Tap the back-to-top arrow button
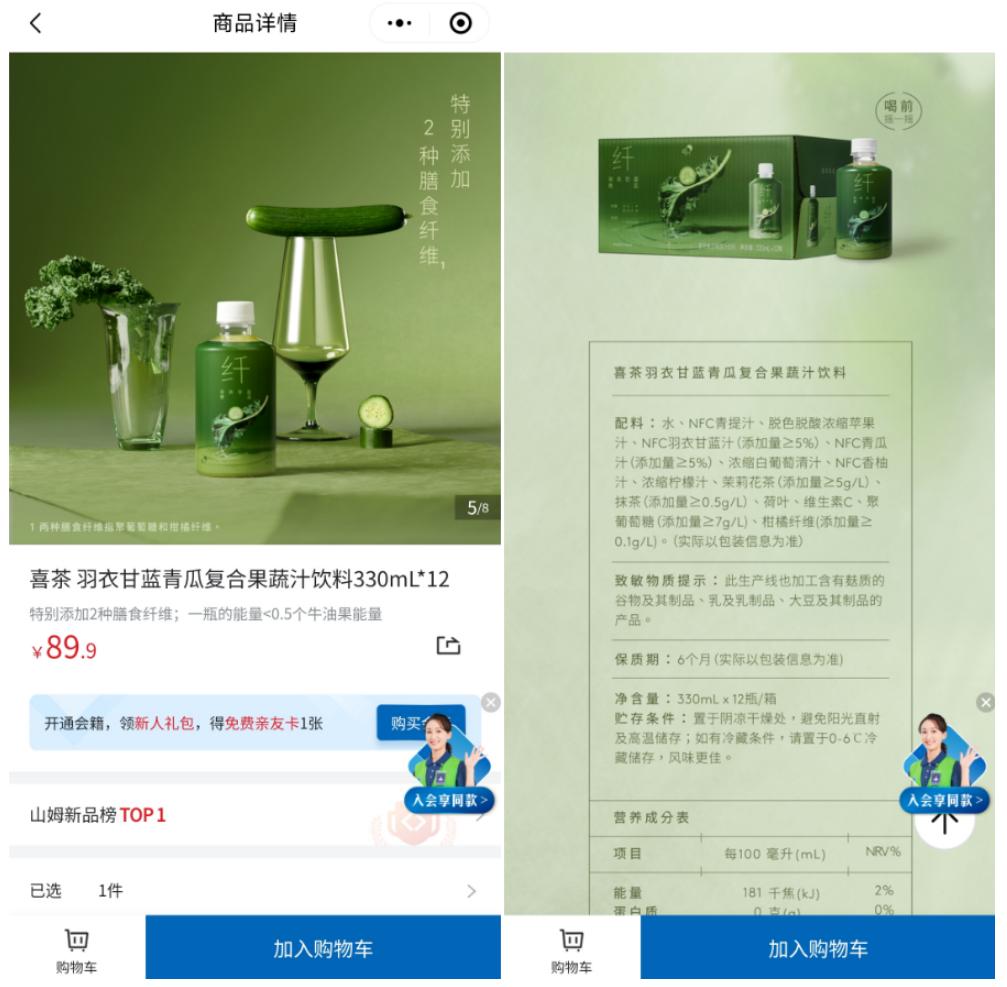The height and width of the screenshot is (987, 1007). tap(944, 824)
